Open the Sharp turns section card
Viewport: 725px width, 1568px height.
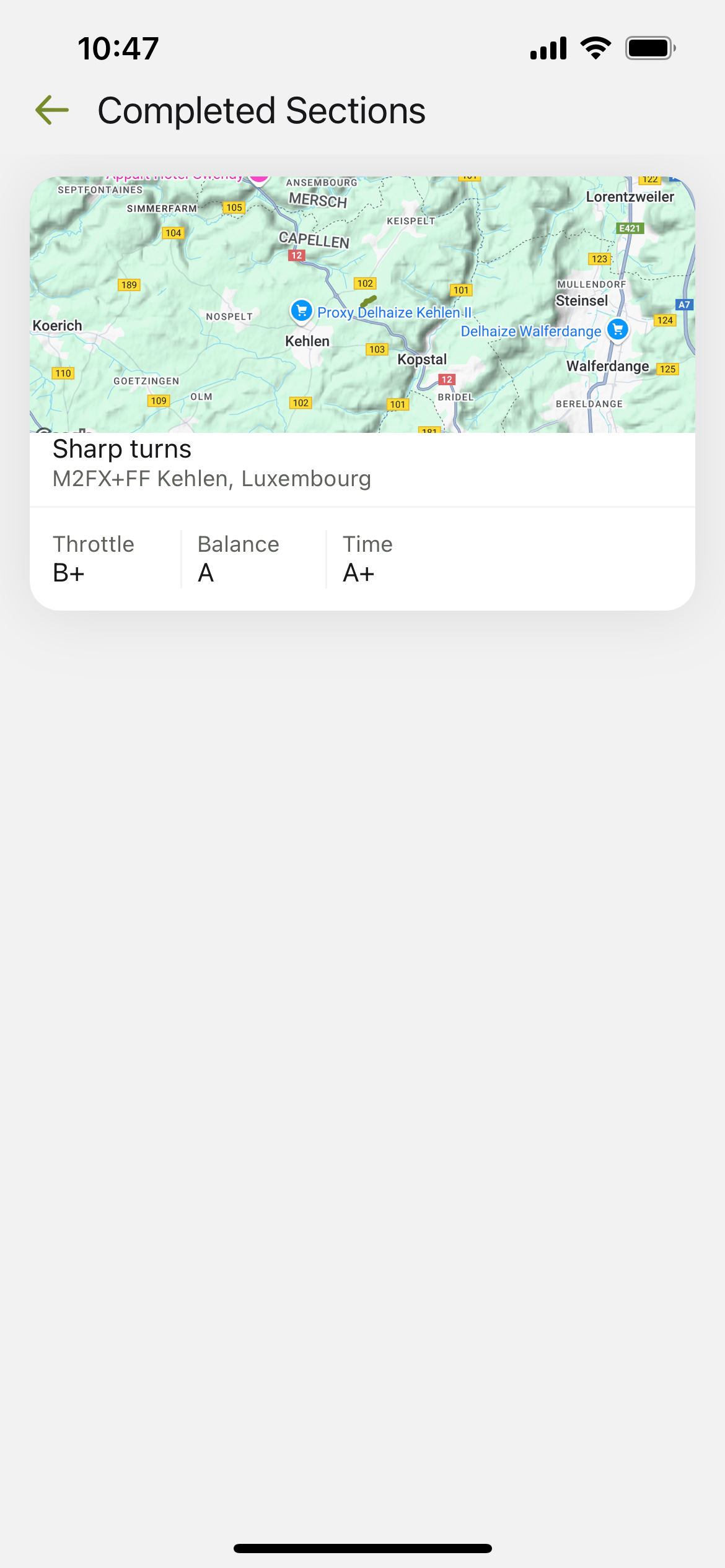362,393
